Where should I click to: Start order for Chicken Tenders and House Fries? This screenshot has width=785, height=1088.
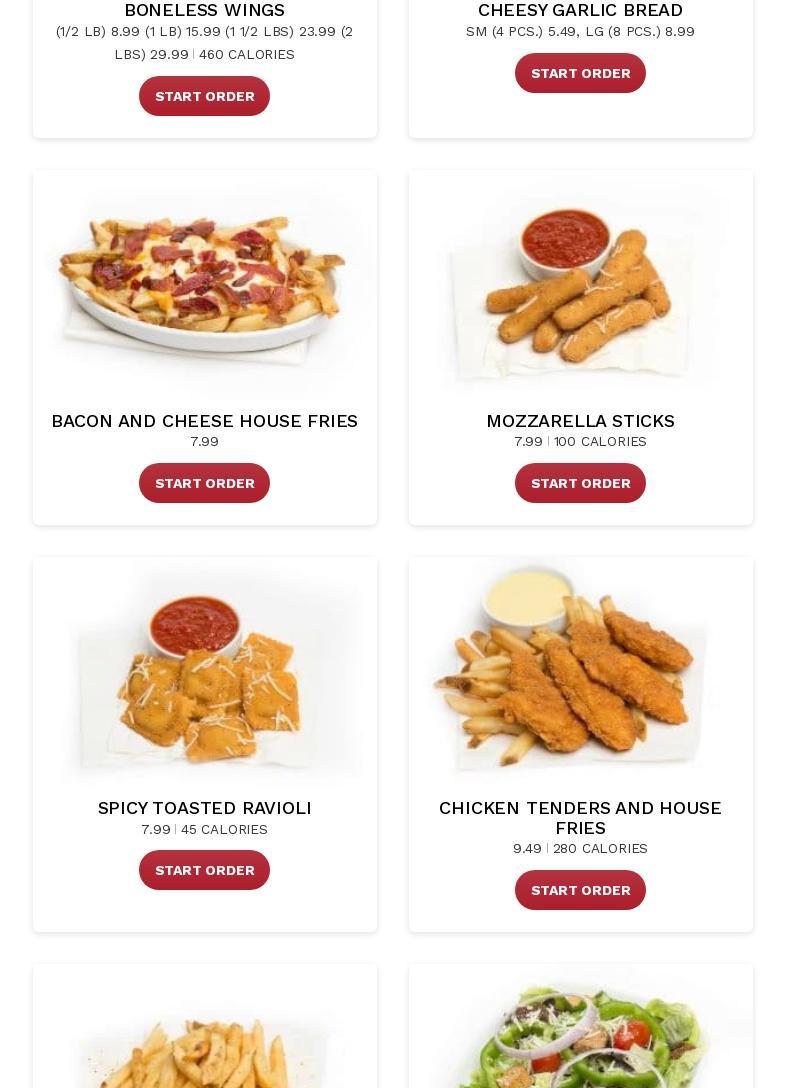pyautogui.click(x=580, y=890)
